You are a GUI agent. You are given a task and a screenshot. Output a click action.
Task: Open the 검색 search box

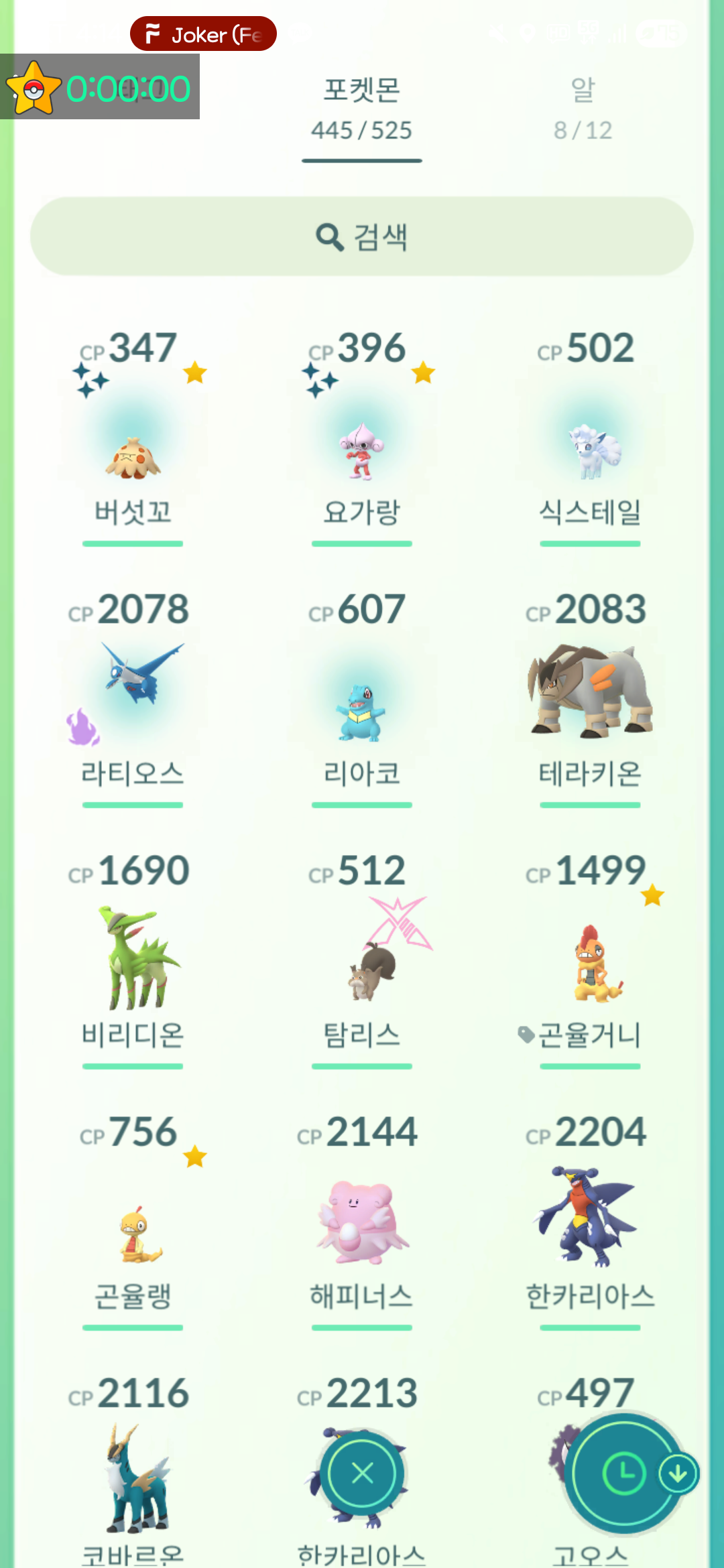pos(362,237)
